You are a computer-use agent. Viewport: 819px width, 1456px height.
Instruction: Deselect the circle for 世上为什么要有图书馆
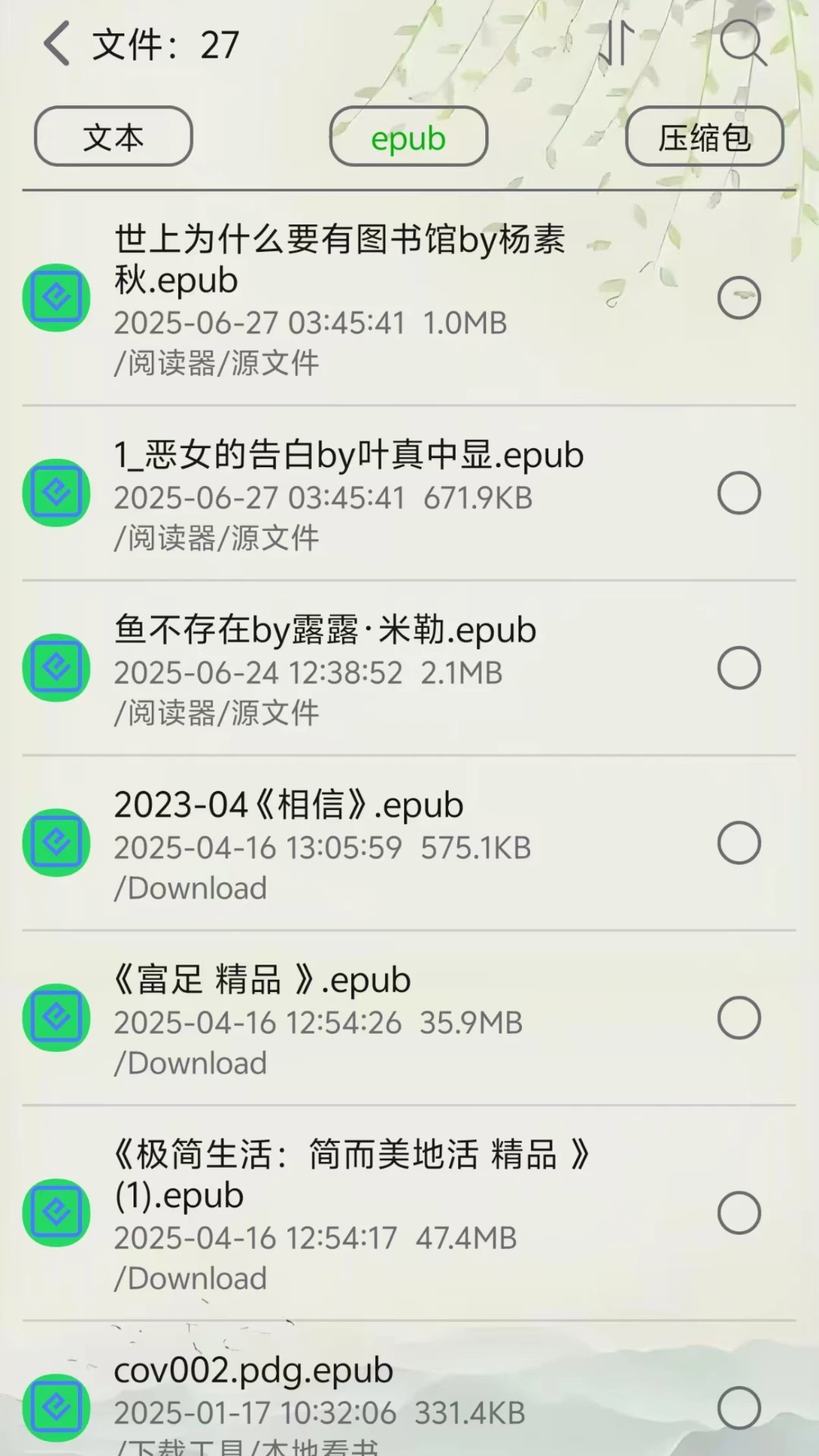pyautogui.click(x=739, y=297)
